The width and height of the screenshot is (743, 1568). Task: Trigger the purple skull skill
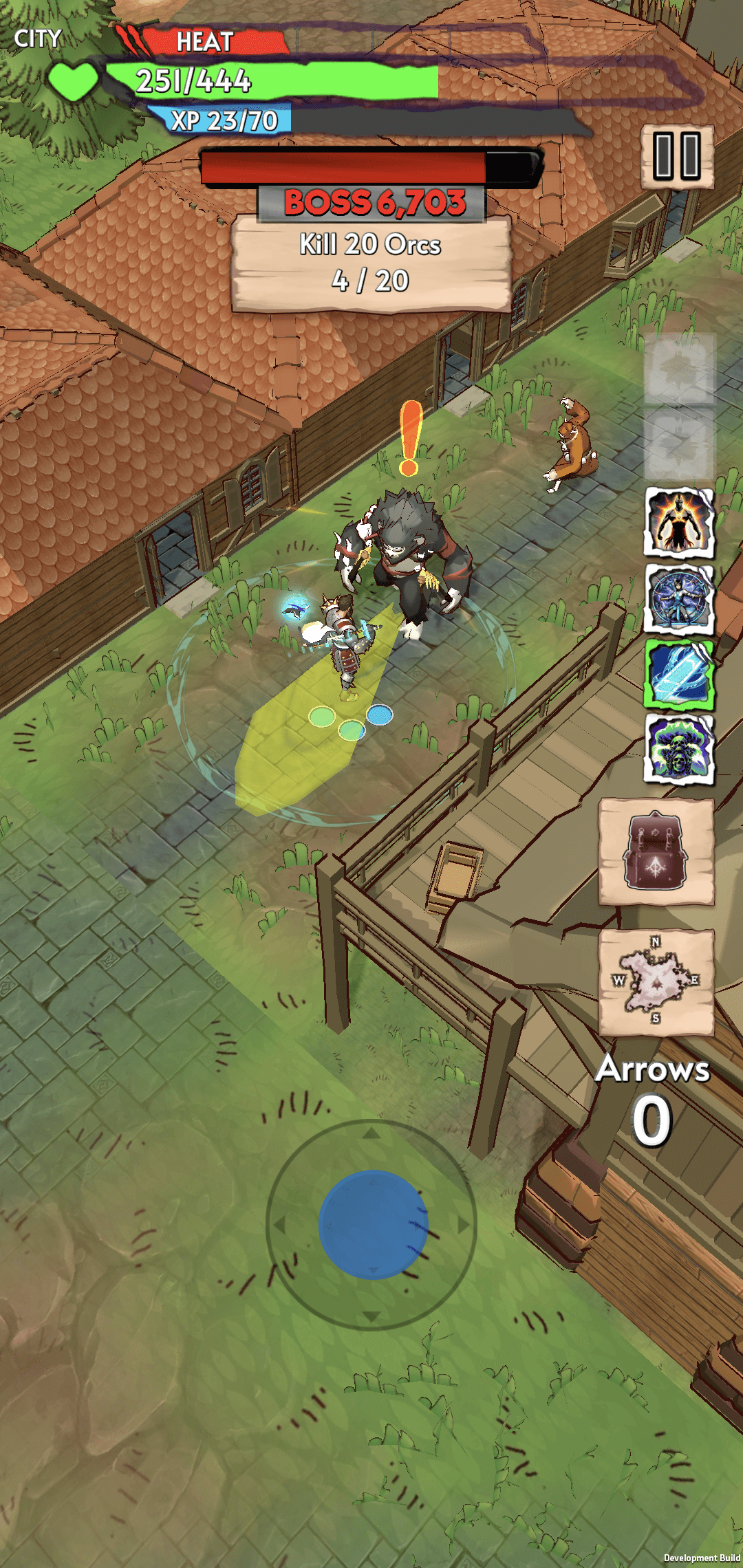pyautogui.click(x=679, y=750)
